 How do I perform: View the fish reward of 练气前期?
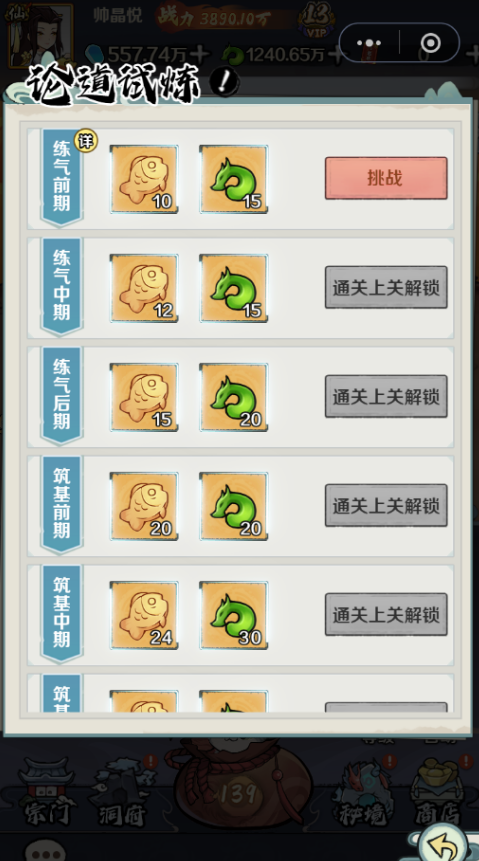pos(144,179)
